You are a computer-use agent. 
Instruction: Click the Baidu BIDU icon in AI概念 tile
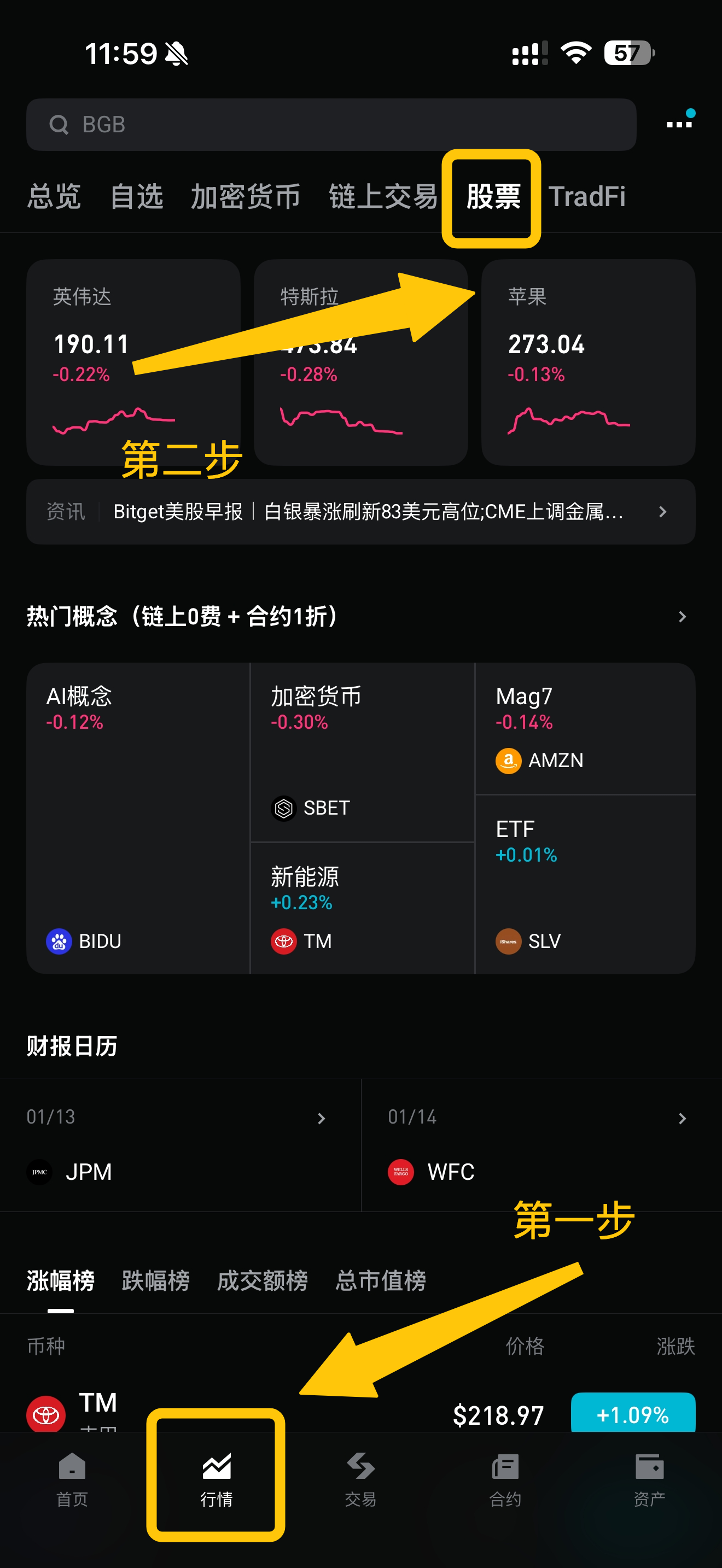coord(59,940)
